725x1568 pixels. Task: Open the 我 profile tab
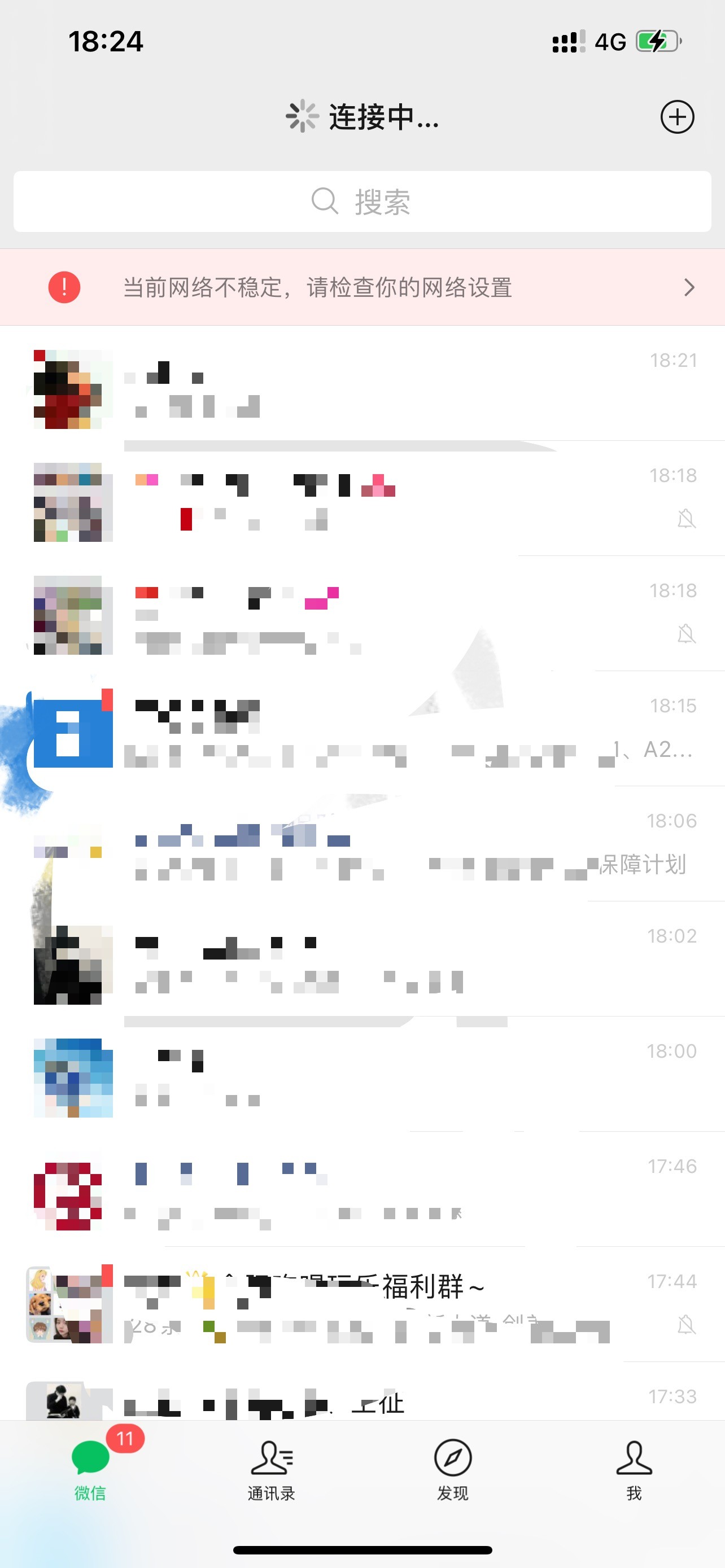click(x=634, y=1468)
